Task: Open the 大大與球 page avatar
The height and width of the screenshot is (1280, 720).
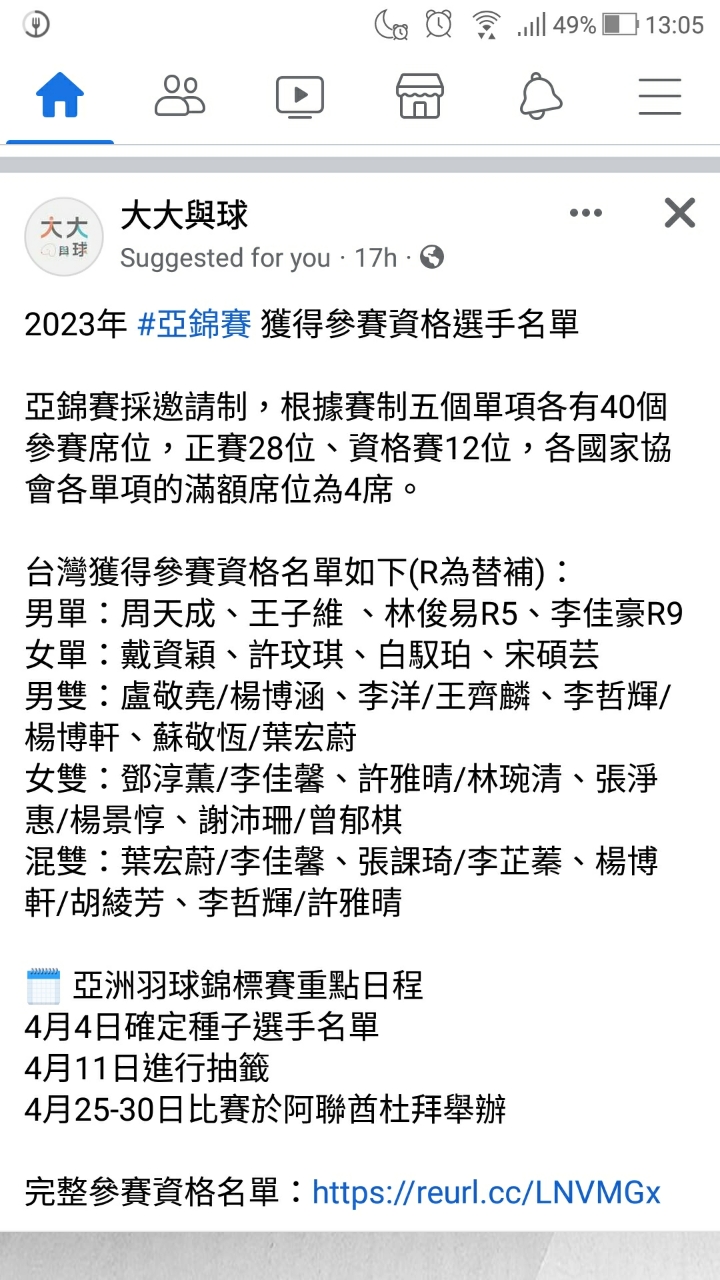Action: (64, 236)
